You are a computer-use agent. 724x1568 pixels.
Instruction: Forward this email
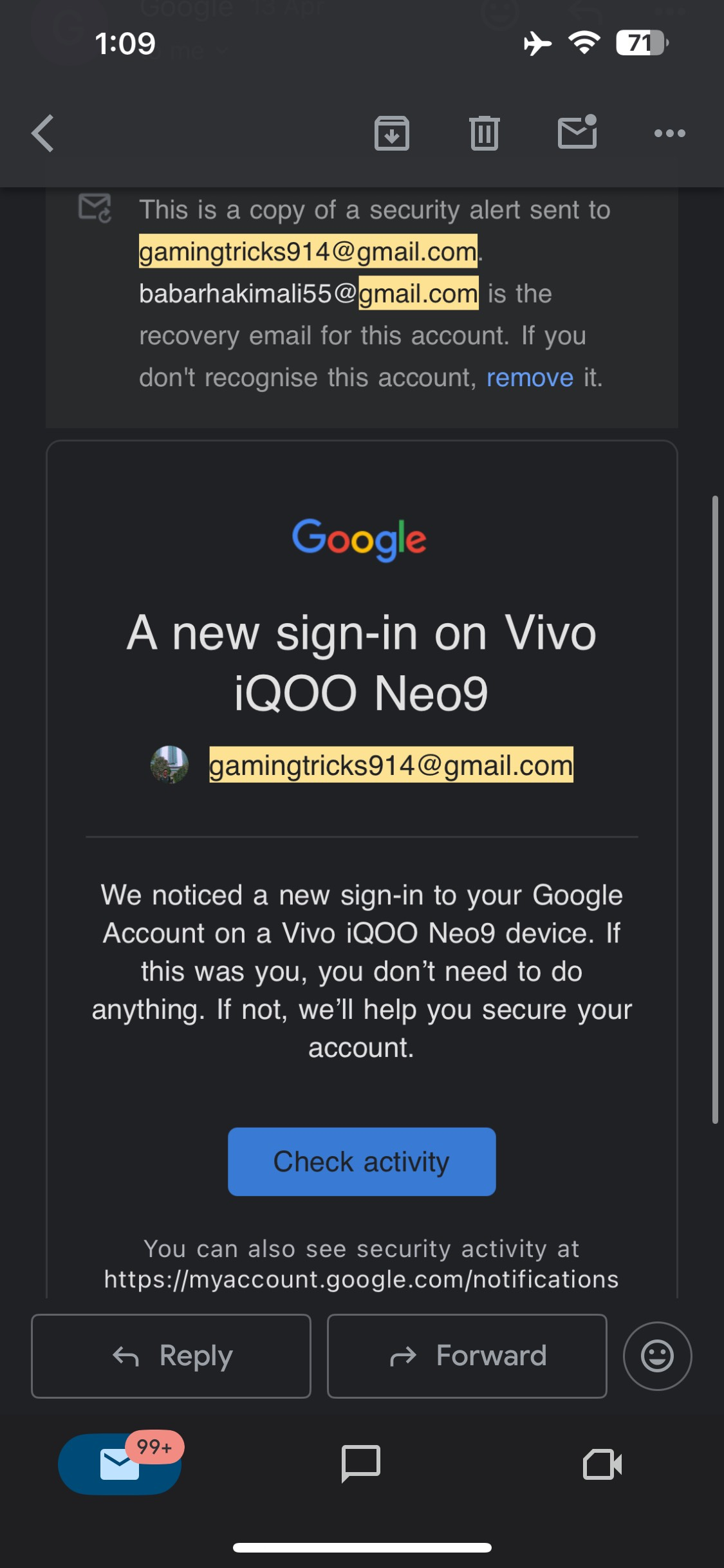pos(467,1356)
